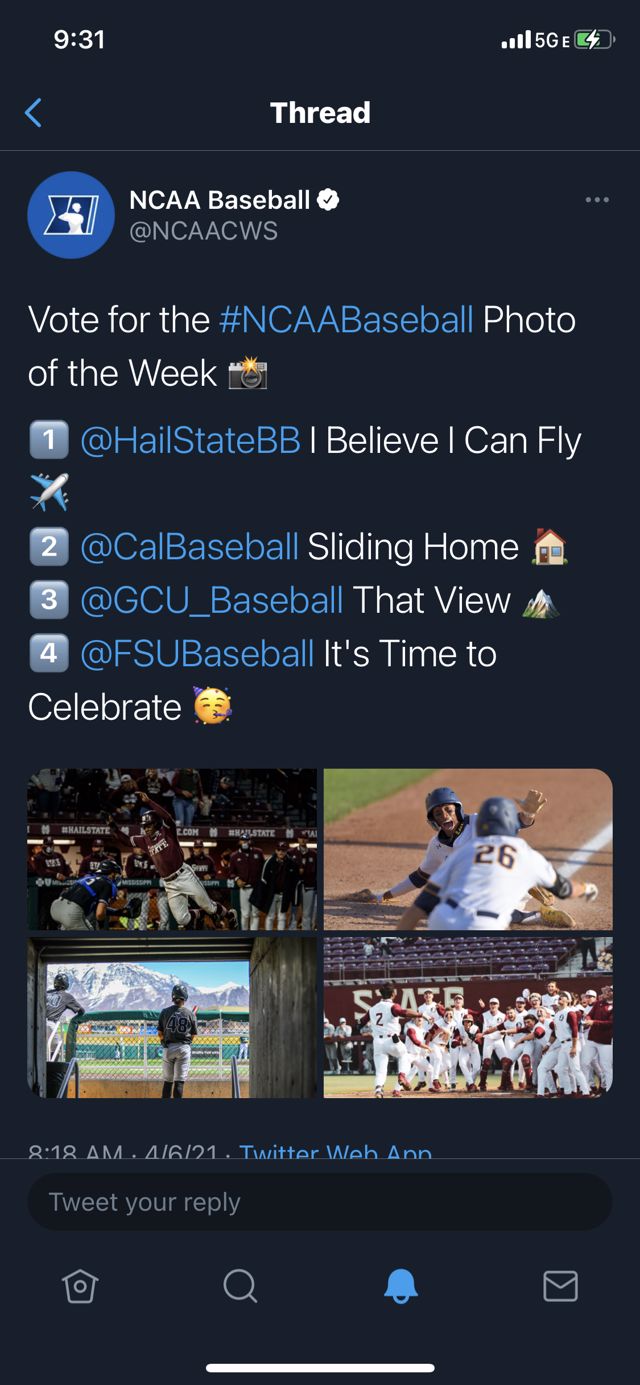Switch to the Search tab
This screenshot has height=1385, width=640.
point(240,1286)
